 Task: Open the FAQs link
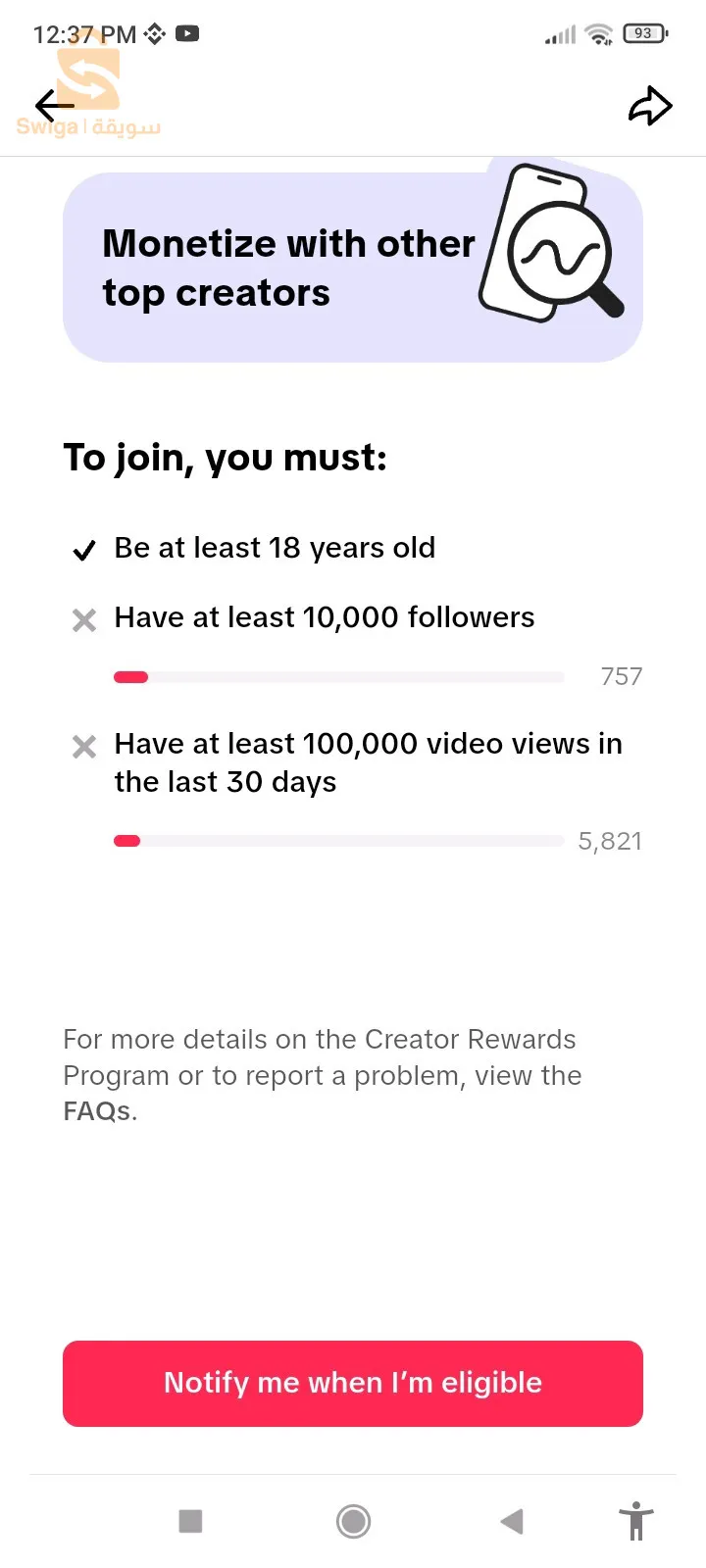(x=96, y=1111)
